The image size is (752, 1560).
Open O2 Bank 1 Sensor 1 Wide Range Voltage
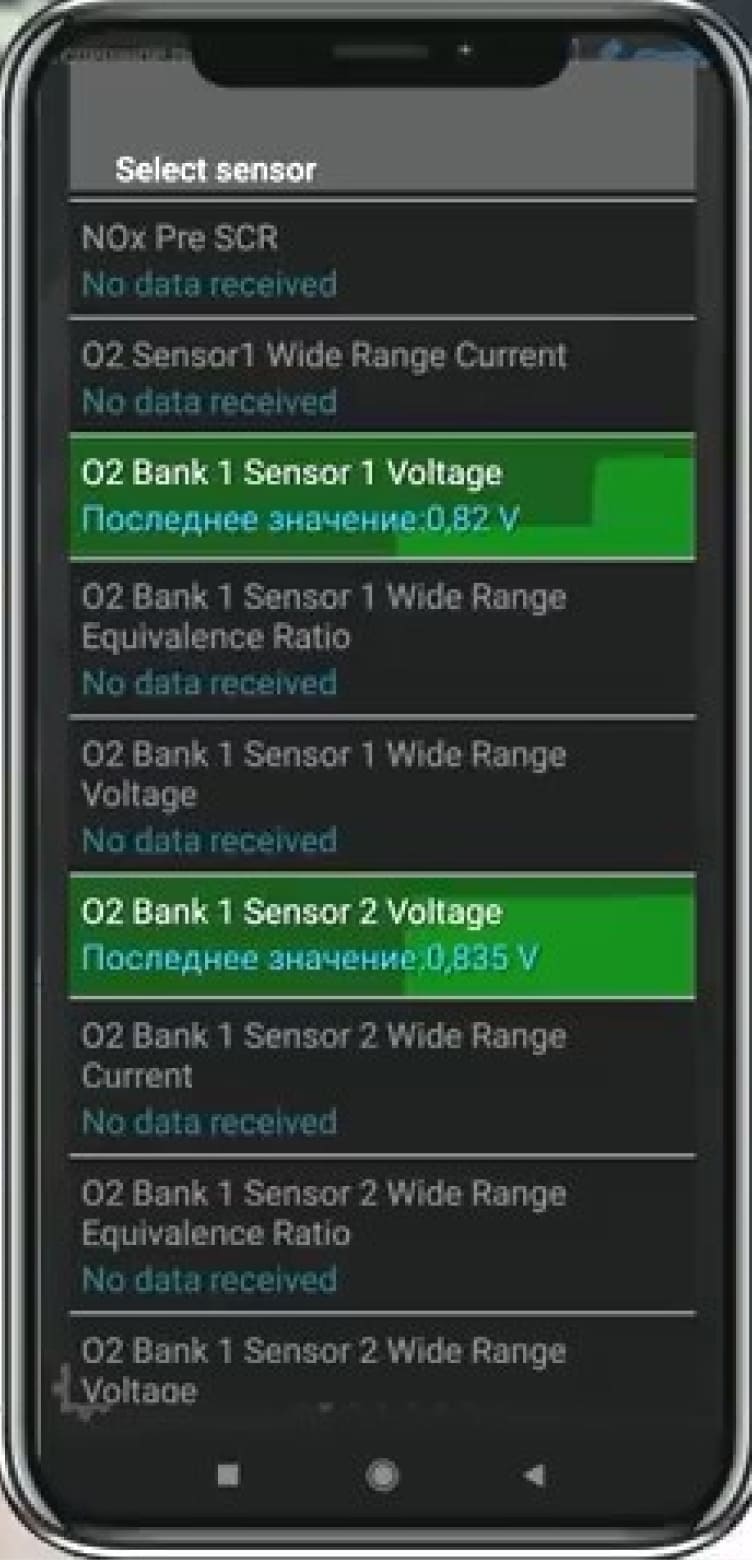380,796
